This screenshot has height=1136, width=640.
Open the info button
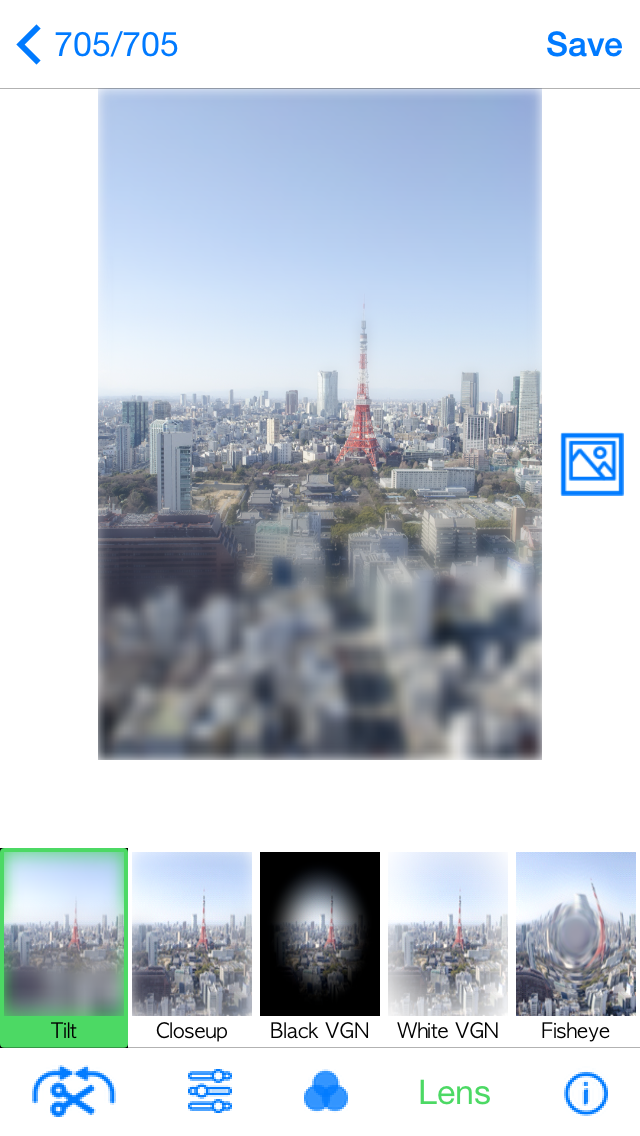586,1093
